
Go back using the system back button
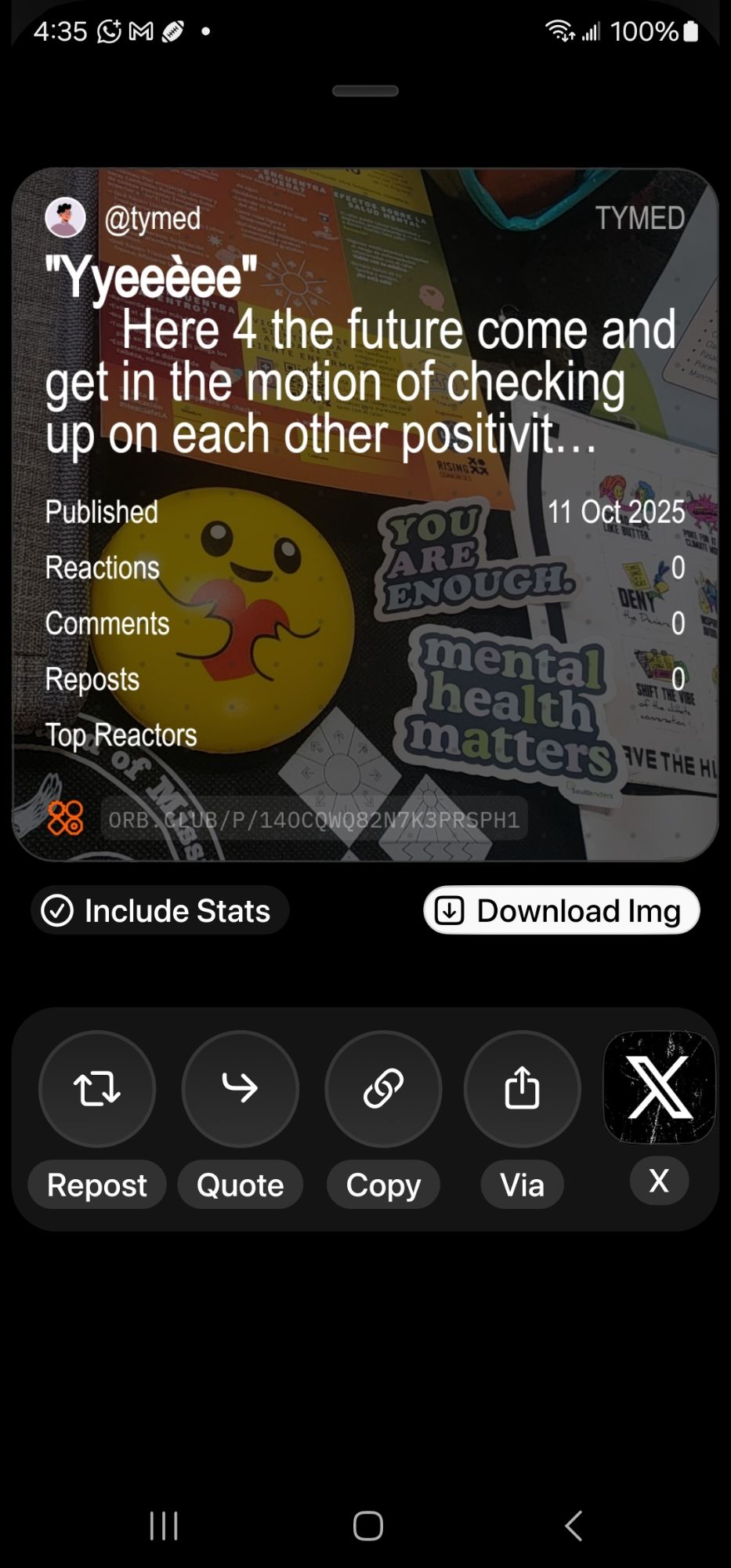coord(574,1526)
